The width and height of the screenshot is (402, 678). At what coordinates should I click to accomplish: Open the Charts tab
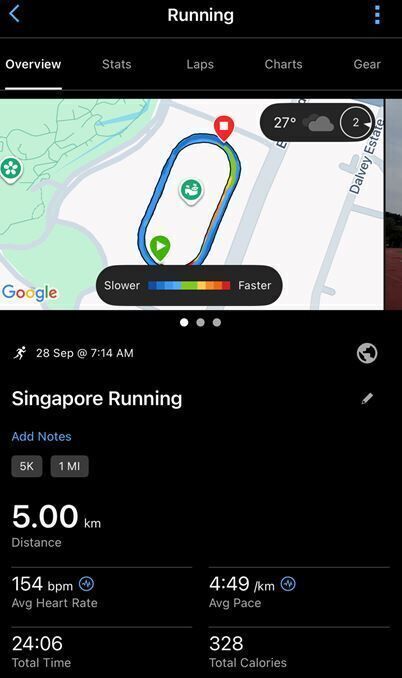point(283,64)
